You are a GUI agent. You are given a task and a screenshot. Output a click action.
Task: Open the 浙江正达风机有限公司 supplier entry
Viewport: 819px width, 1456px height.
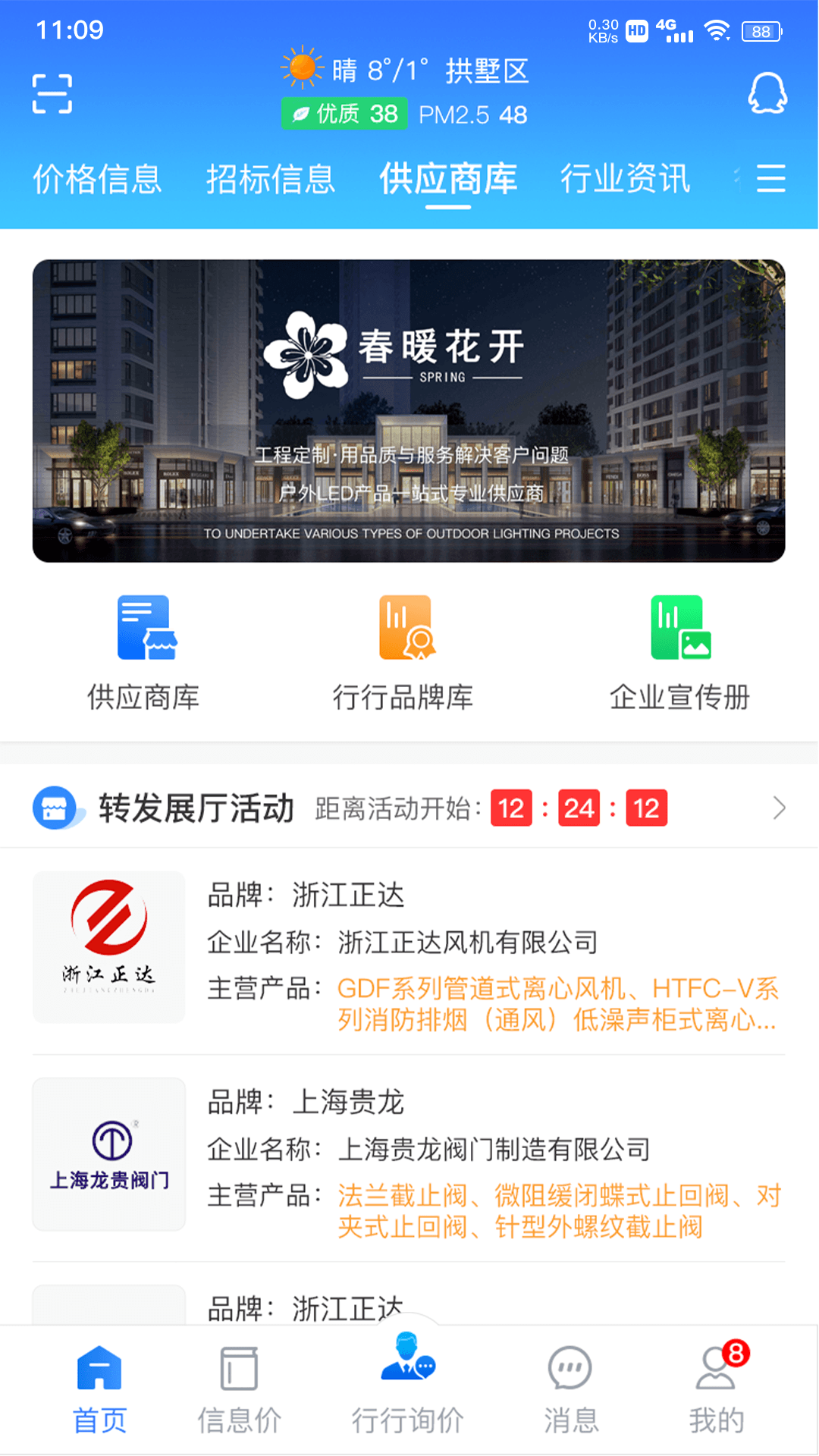pyautogui.click(x=409, y=948)
